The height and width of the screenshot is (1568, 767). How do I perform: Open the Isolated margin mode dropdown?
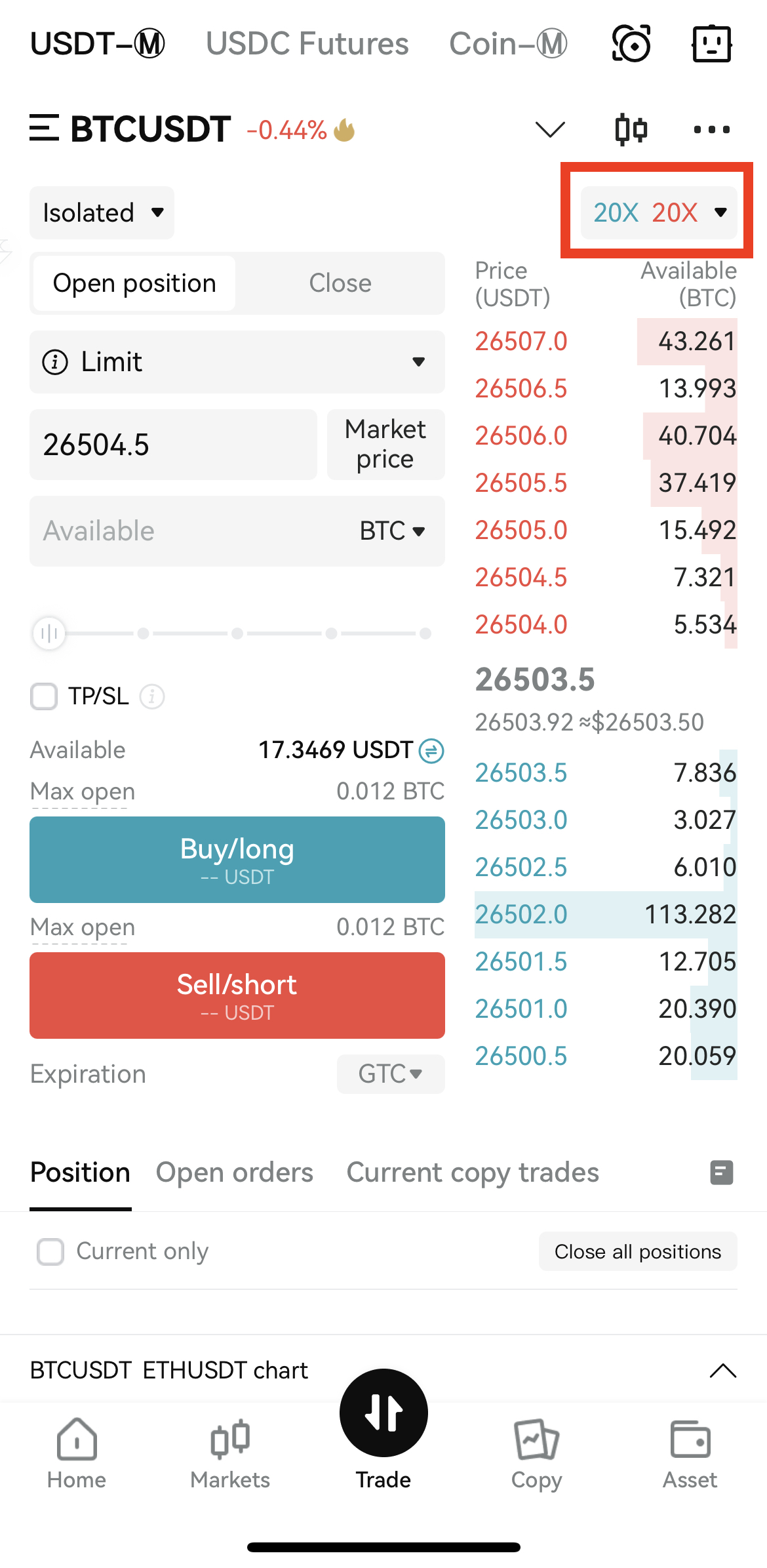[102, 212]
